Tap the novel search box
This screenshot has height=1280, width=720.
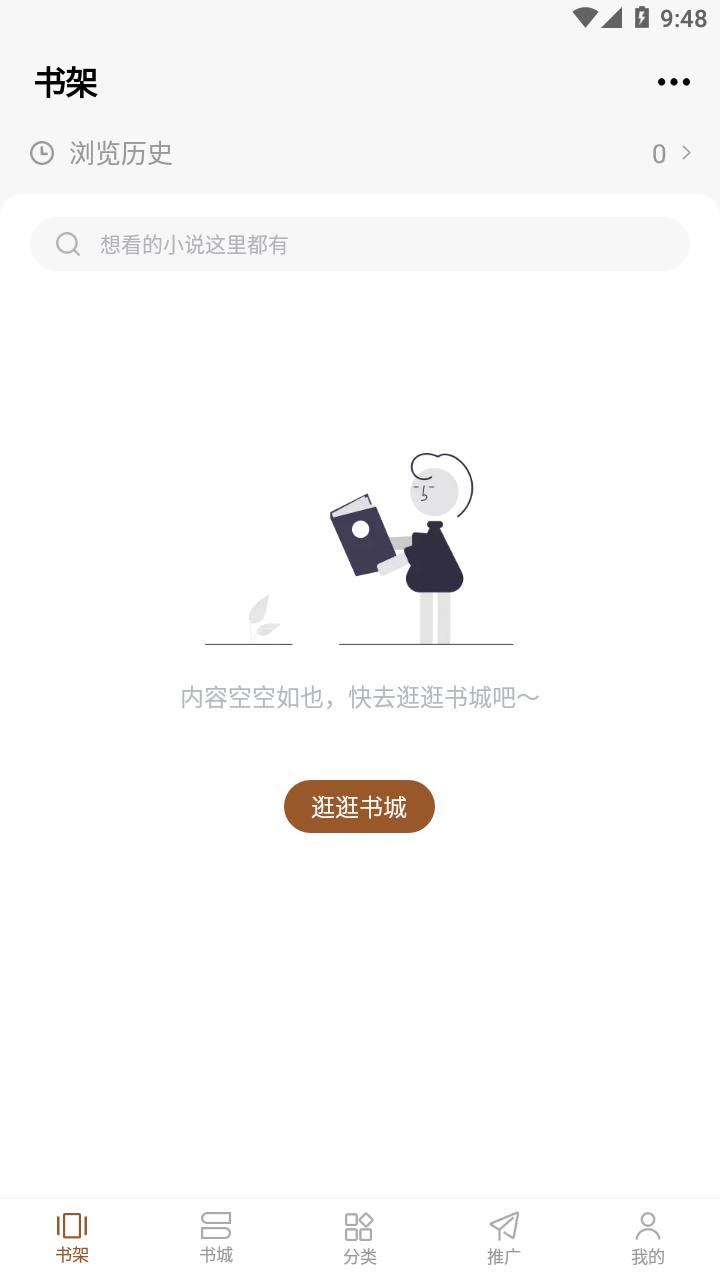(x=360, y=244)
